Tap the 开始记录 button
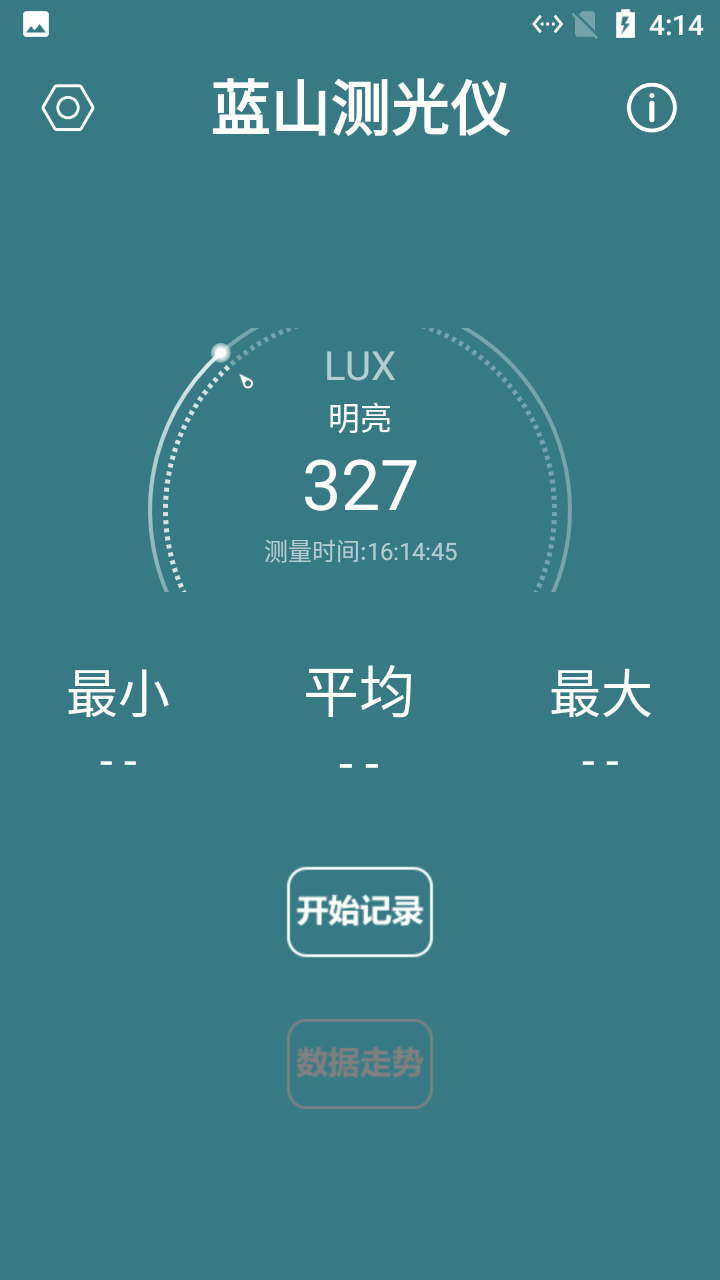 click(x=360, y=912)
